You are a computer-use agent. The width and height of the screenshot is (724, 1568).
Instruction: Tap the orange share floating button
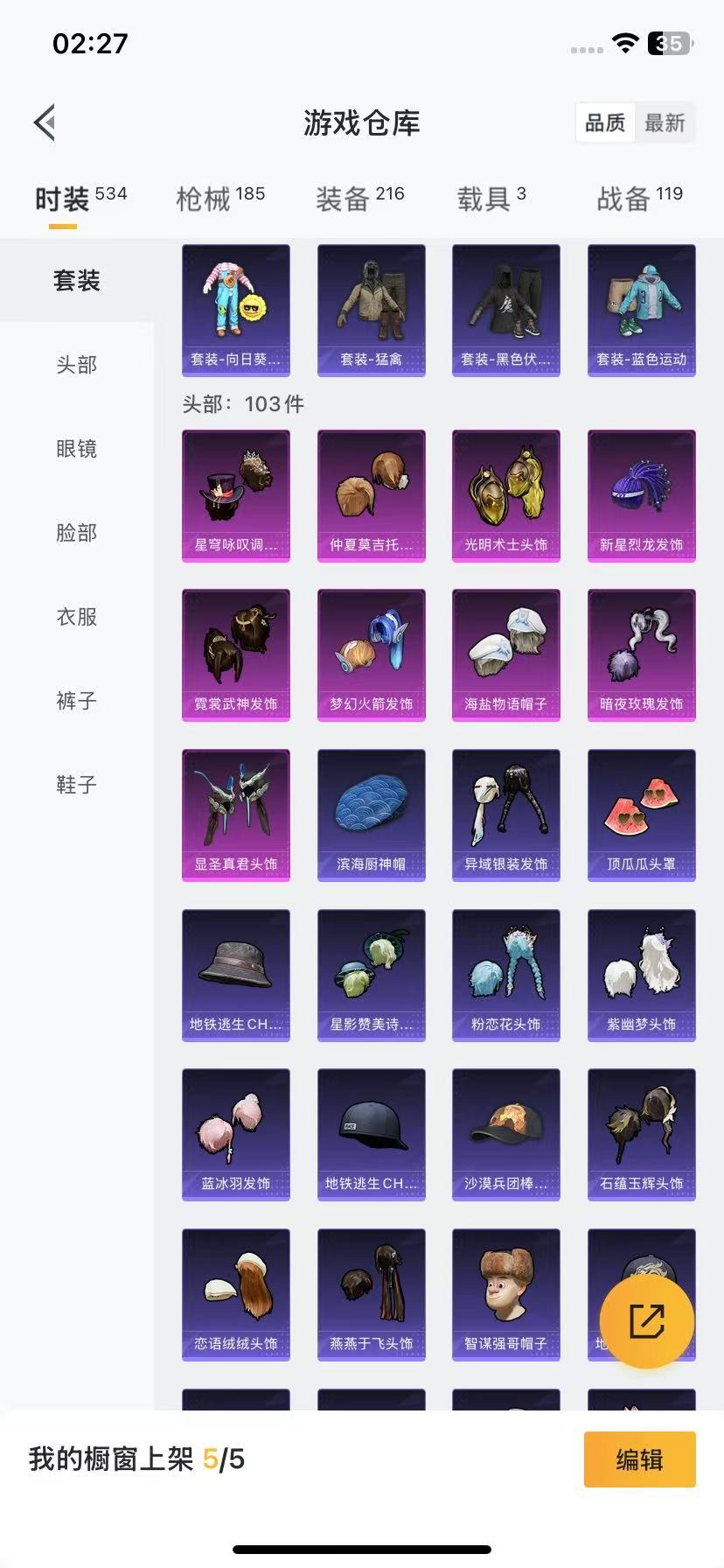click(x=647, y=1320)
